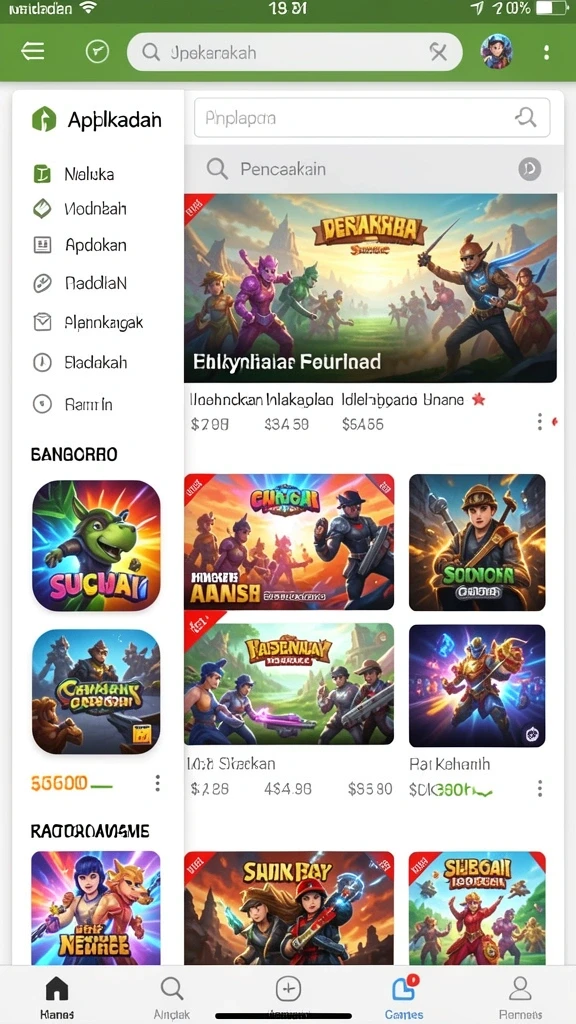Switch to the search tab in bottom bar
This screenshot has width=576, height=1024.
[x=172, y=998]
